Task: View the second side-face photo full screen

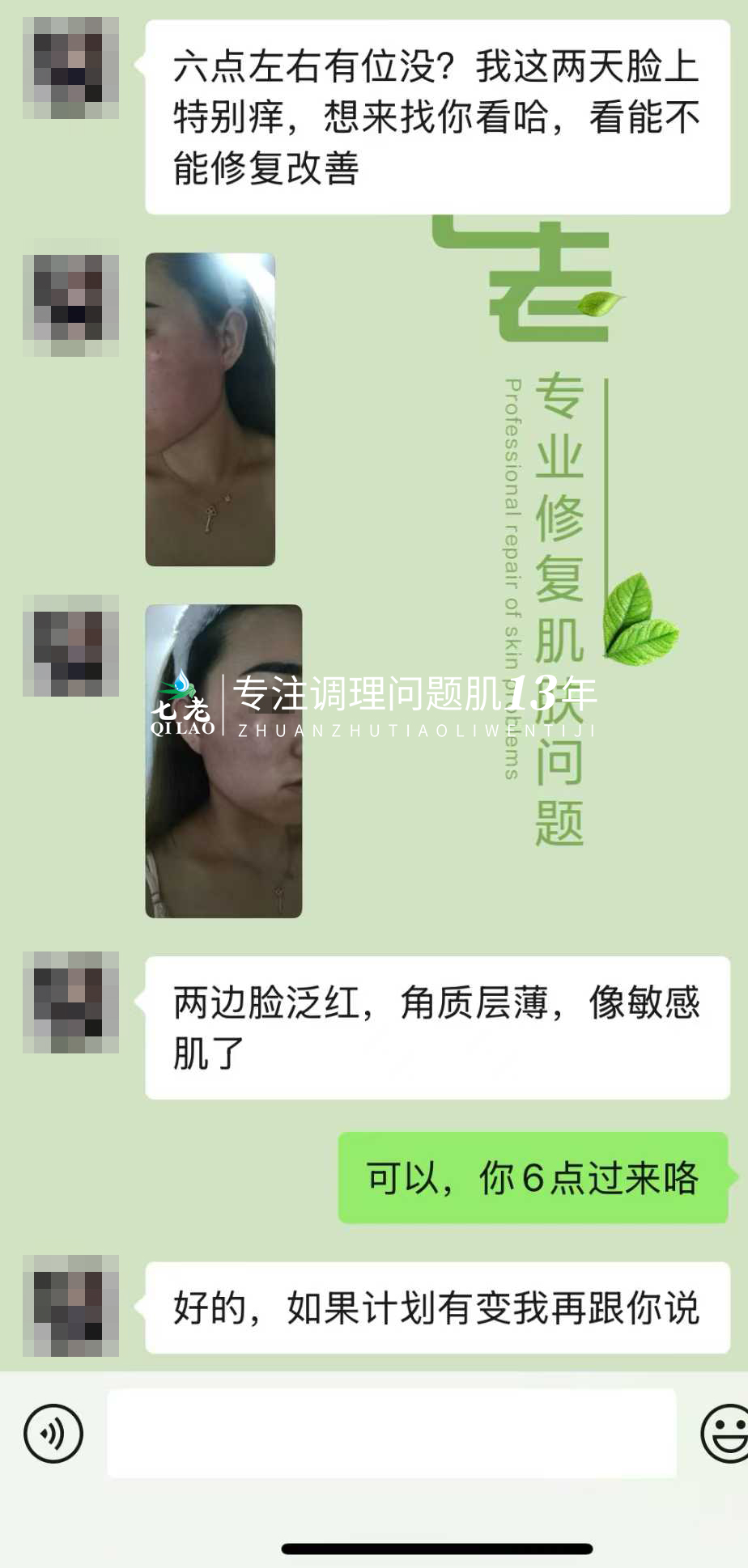Action: pyautogui.click(x=223, y=761)
